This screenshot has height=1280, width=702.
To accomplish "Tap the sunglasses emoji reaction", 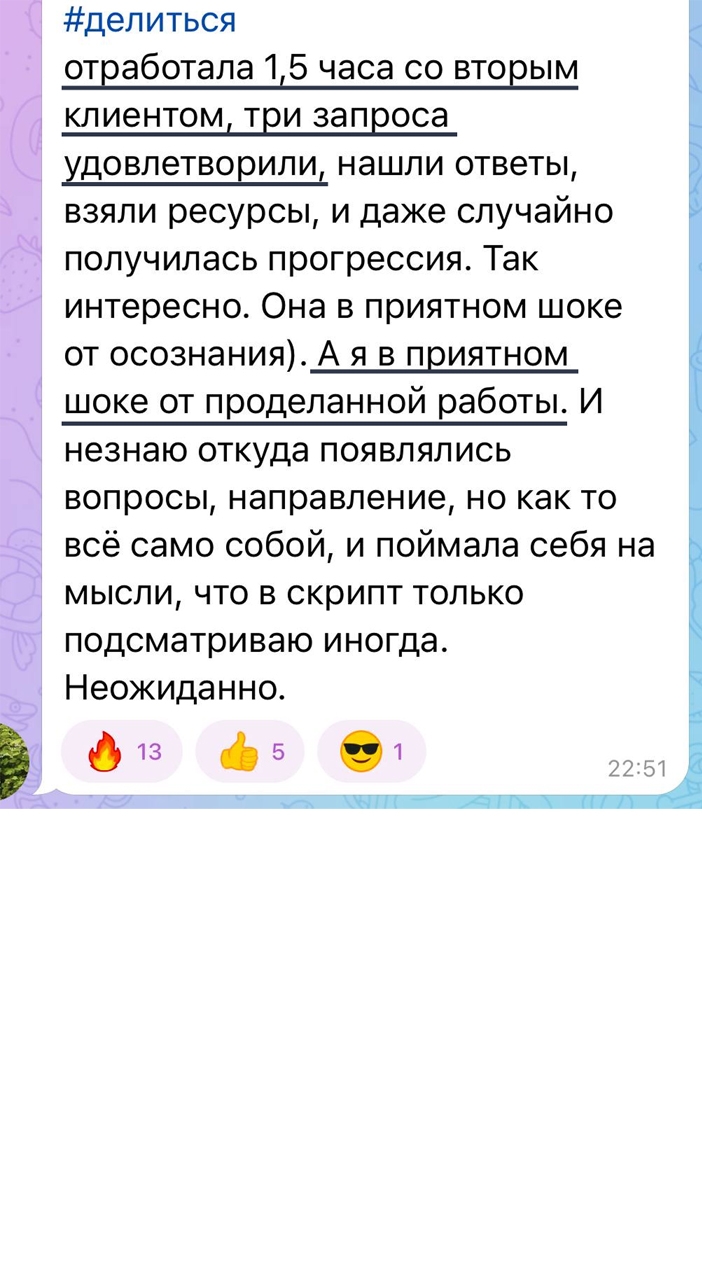I will (x=371, y=752).
